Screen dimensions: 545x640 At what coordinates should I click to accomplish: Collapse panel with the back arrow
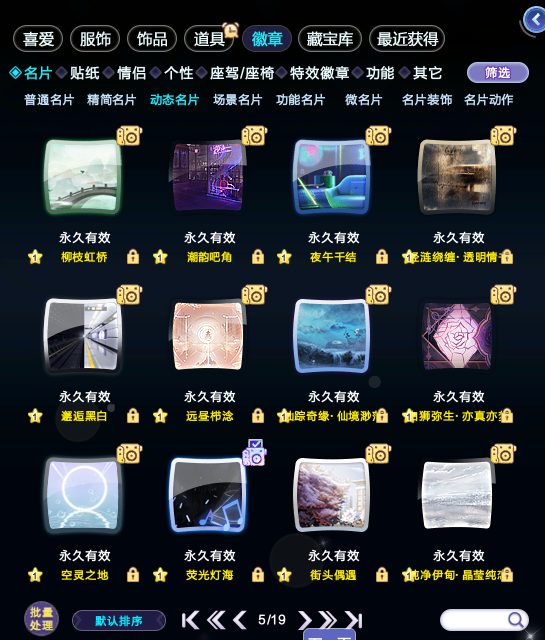point(535,20)
